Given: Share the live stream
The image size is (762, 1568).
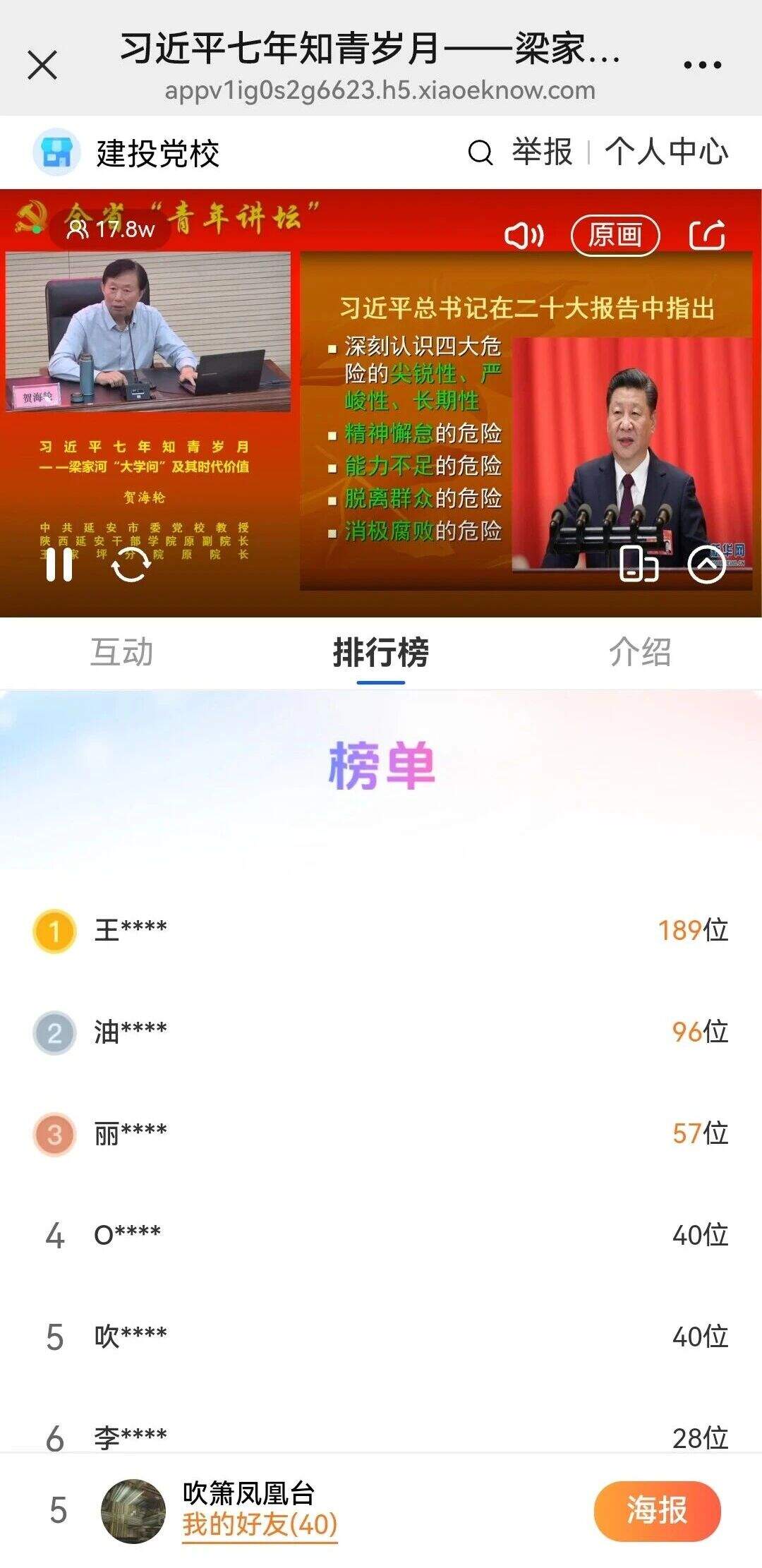Looking at the screenshot, I should (x=707, y=235).
